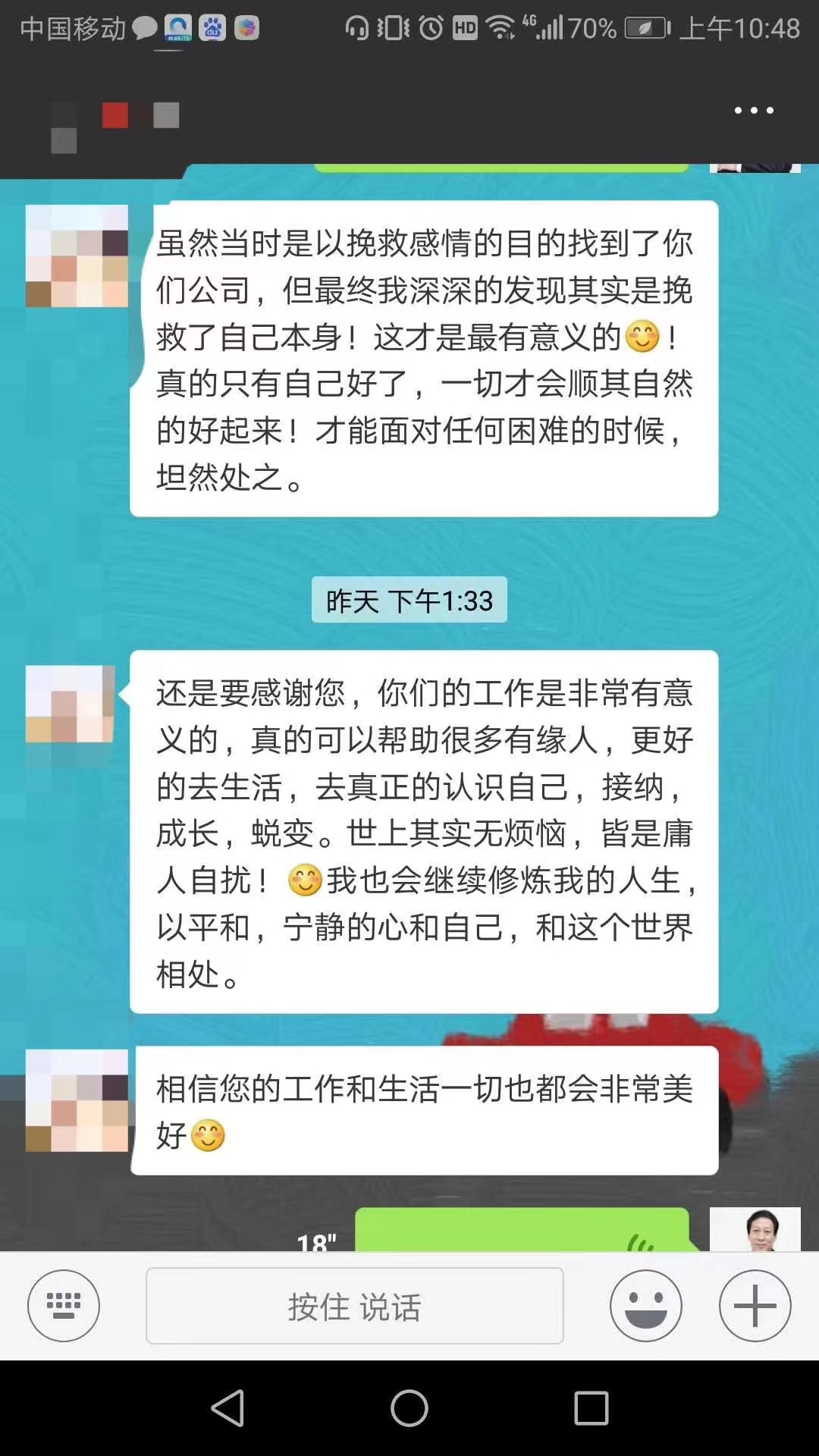Go back with system back button
Screen dimensions: 819x1456
point(227,1408)
